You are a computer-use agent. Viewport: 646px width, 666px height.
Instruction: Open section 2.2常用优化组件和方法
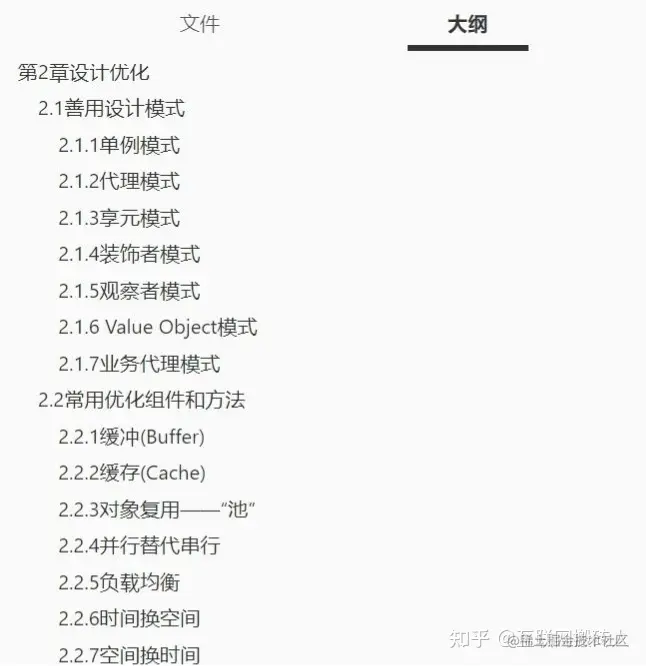pos(141,400)
